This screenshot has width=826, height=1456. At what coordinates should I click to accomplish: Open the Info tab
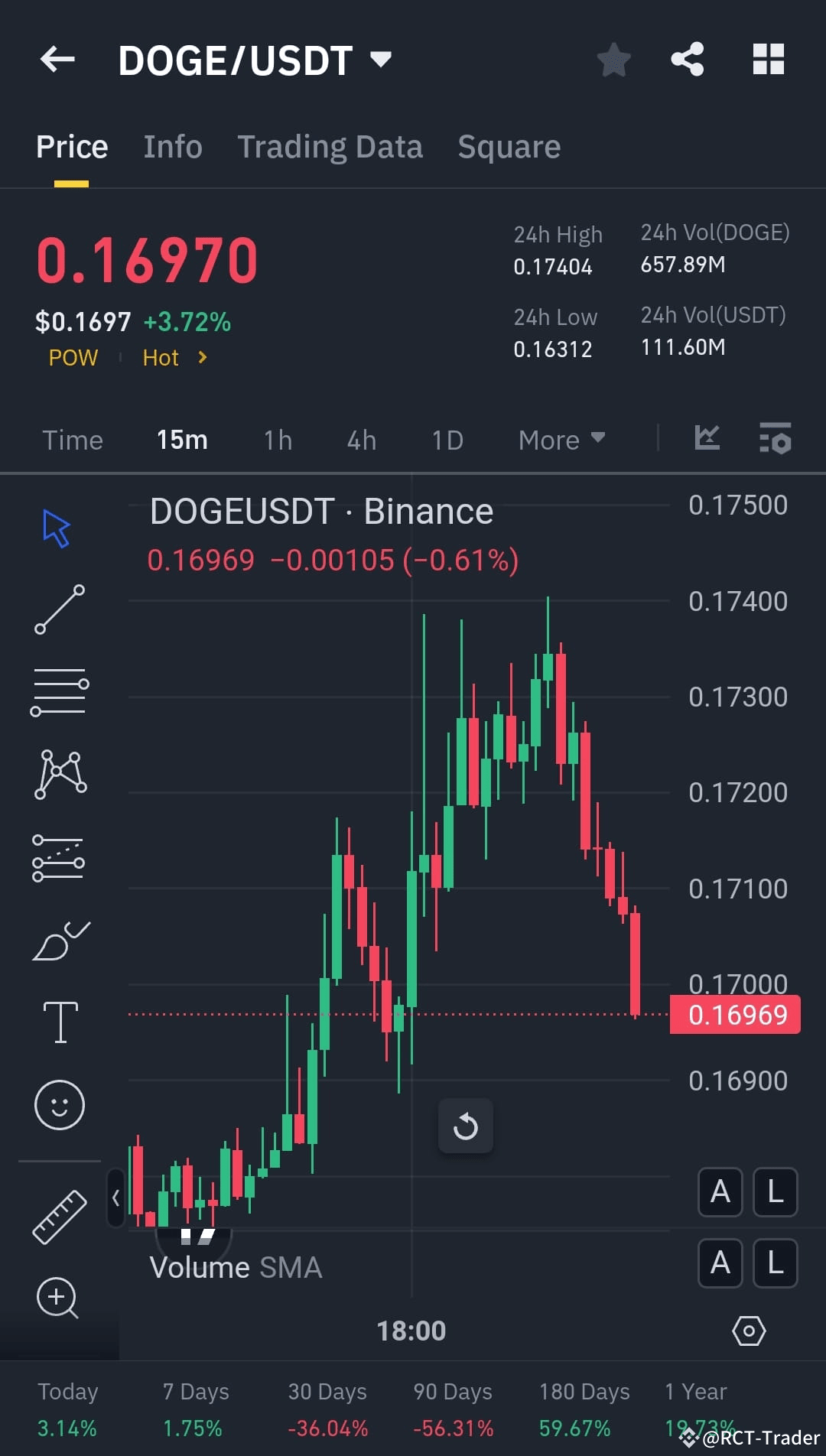tap(173, 146)
